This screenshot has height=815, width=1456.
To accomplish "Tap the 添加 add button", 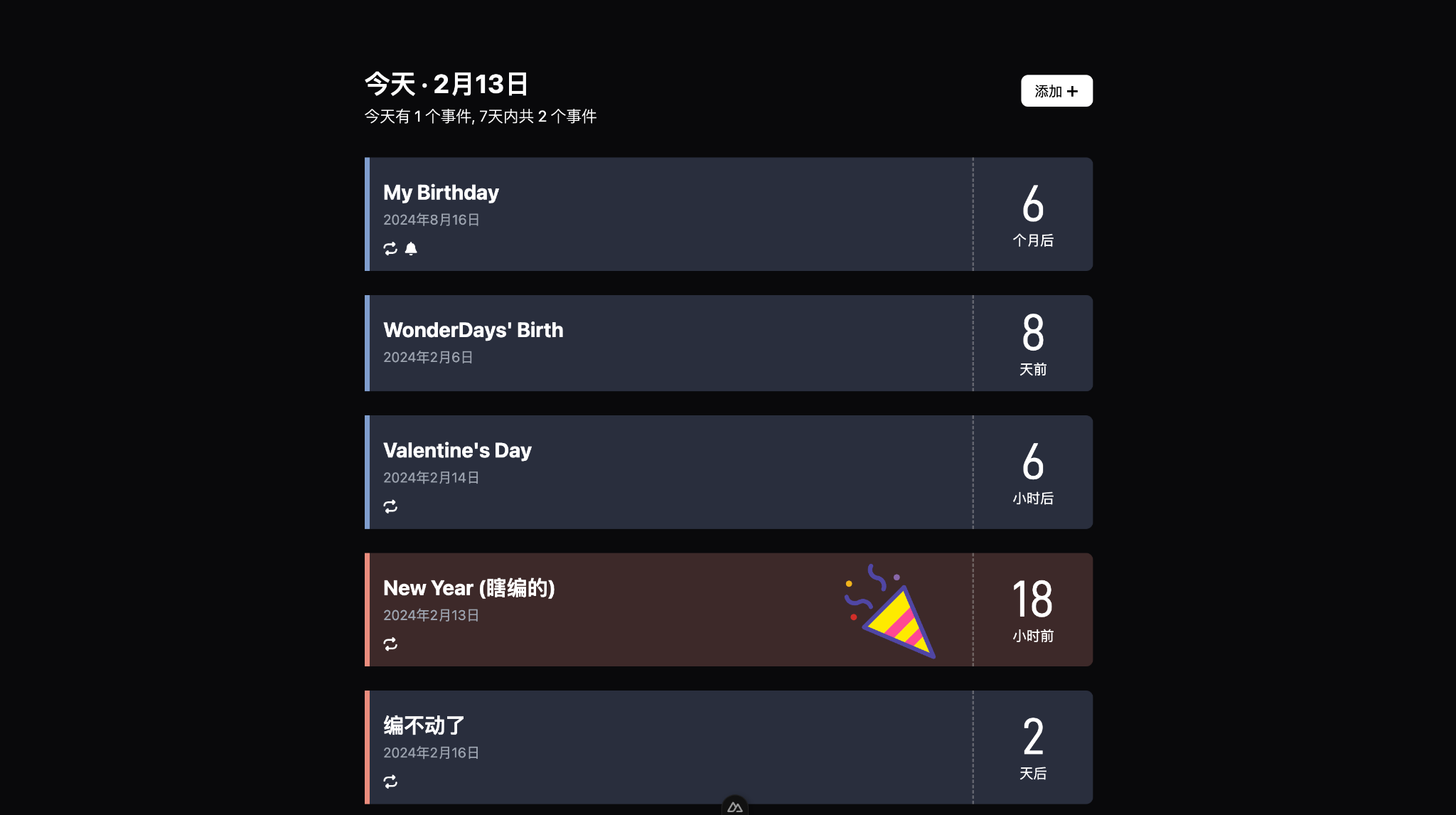I will (1056, 91).
